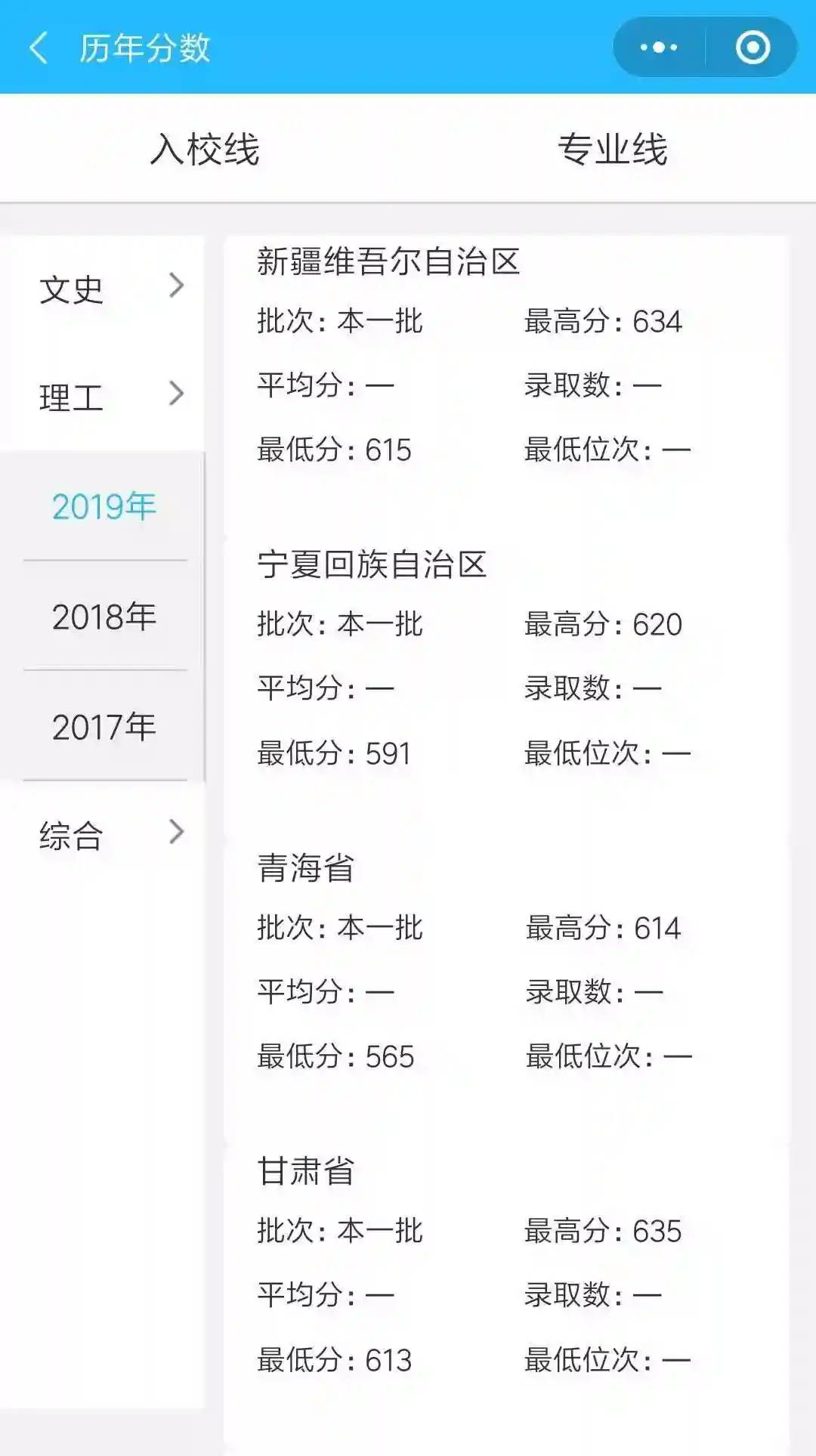
Task: Show 2018年 scores
Action: [104, 617]
